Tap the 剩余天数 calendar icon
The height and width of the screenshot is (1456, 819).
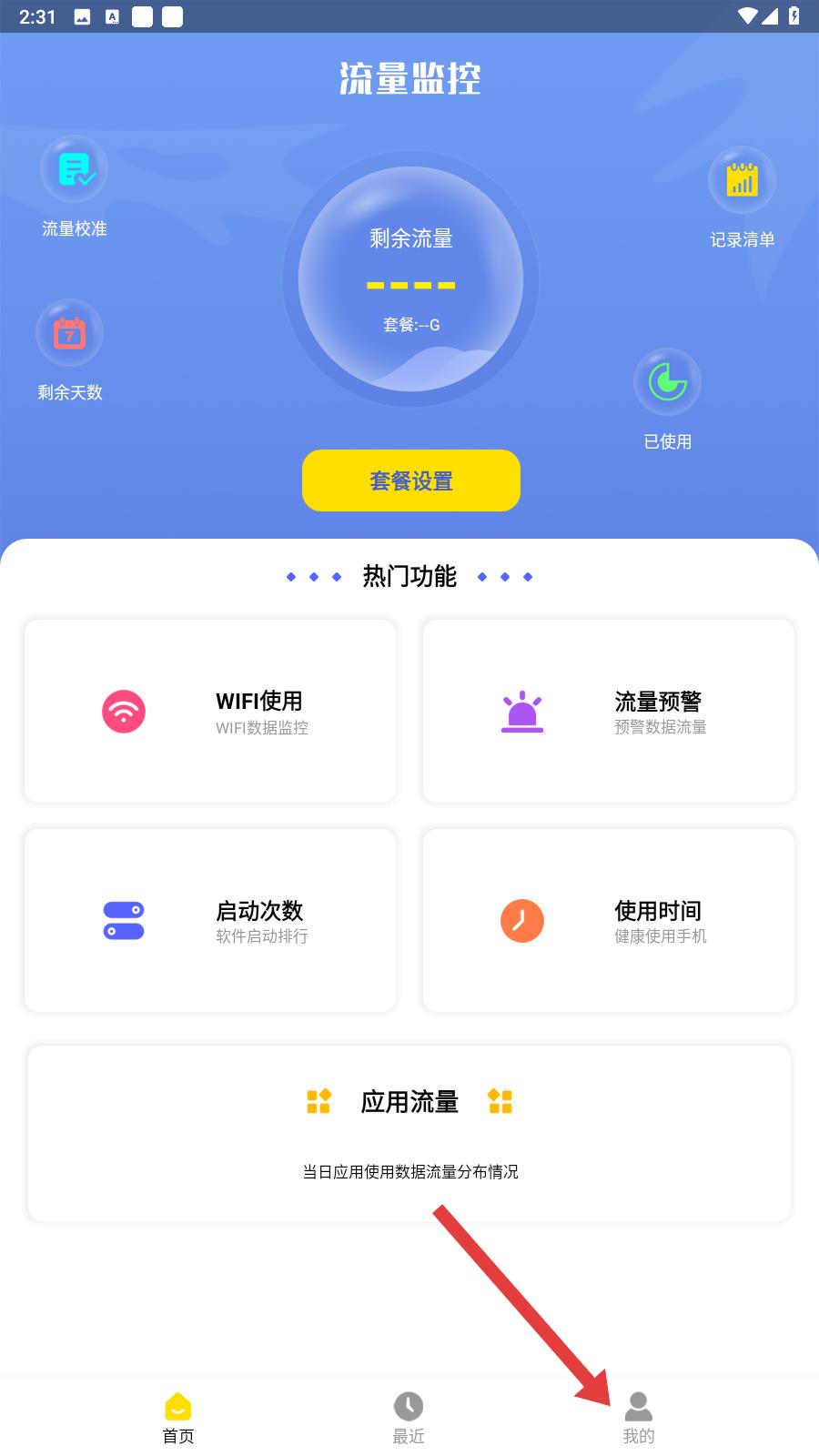(69, 333)
